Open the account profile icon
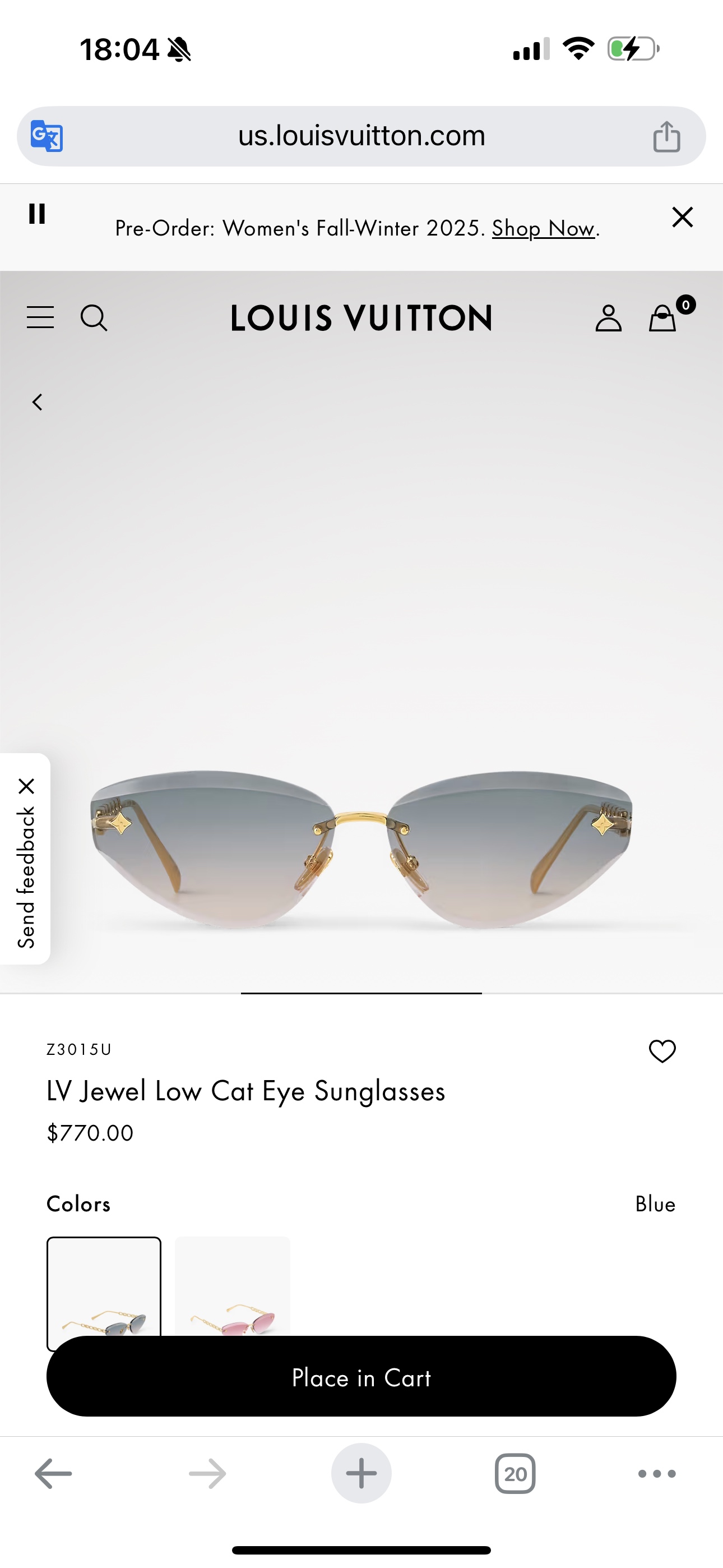723x1568 pixels. coord(609,318)
